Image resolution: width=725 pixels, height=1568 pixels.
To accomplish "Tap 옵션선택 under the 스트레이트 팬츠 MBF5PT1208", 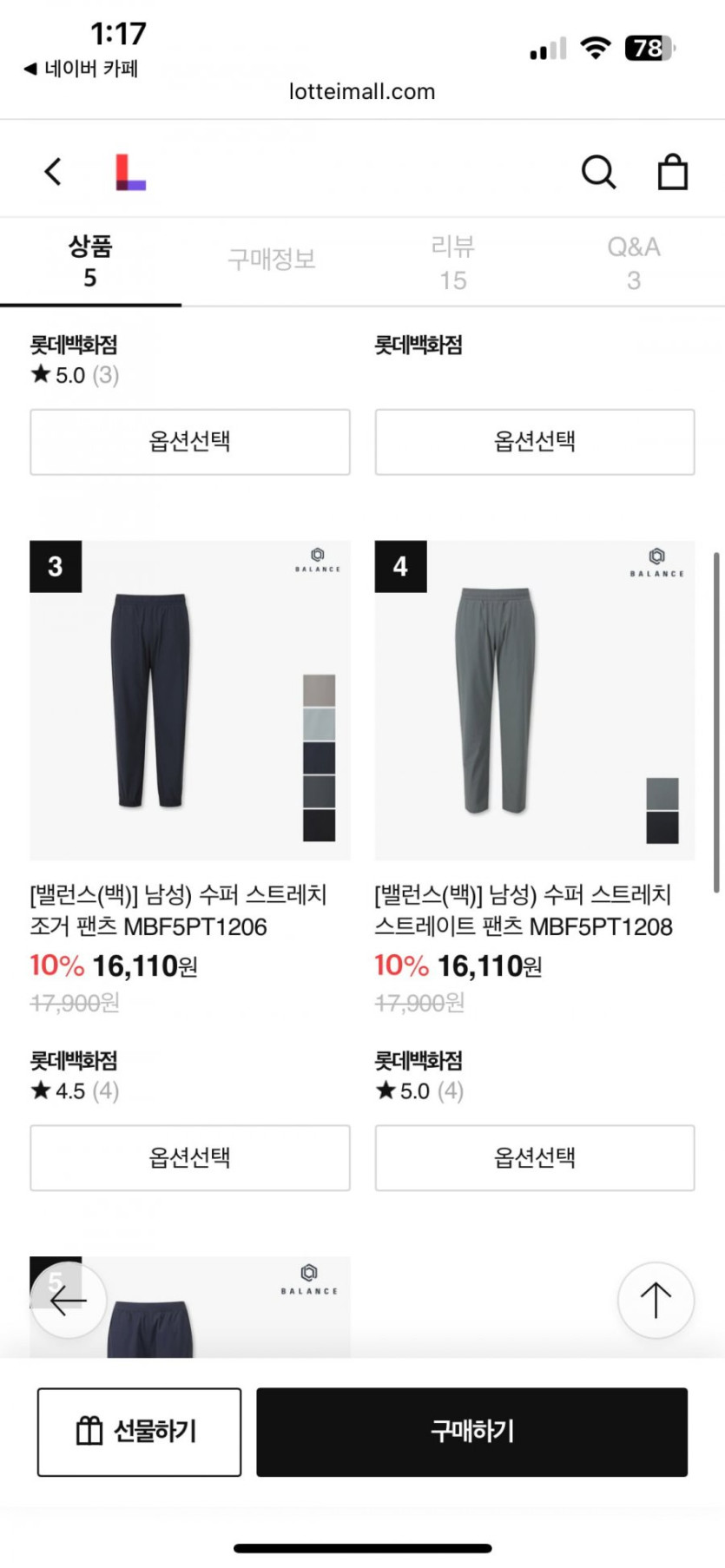I will click(x=535, y=1157).
